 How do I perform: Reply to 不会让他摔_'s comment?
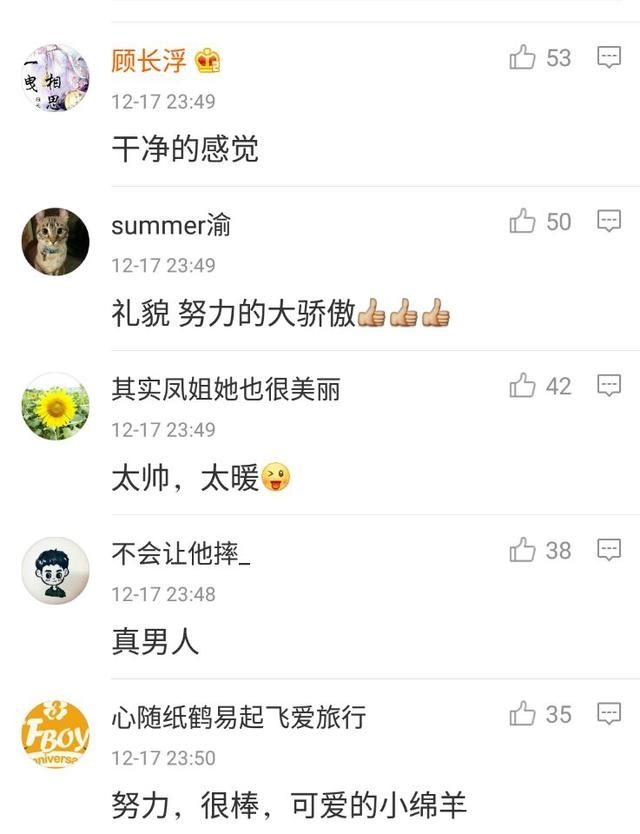coord(609,550)
